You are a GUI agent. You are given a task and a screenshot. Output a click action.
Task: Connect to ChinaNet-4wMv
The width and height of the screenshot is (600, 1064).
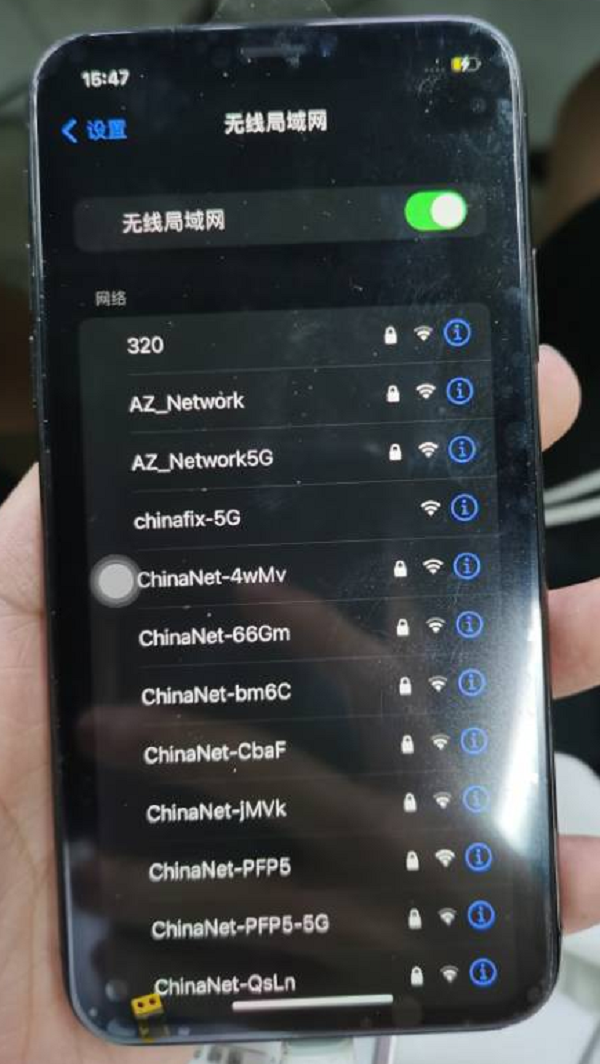pos(205,578)
